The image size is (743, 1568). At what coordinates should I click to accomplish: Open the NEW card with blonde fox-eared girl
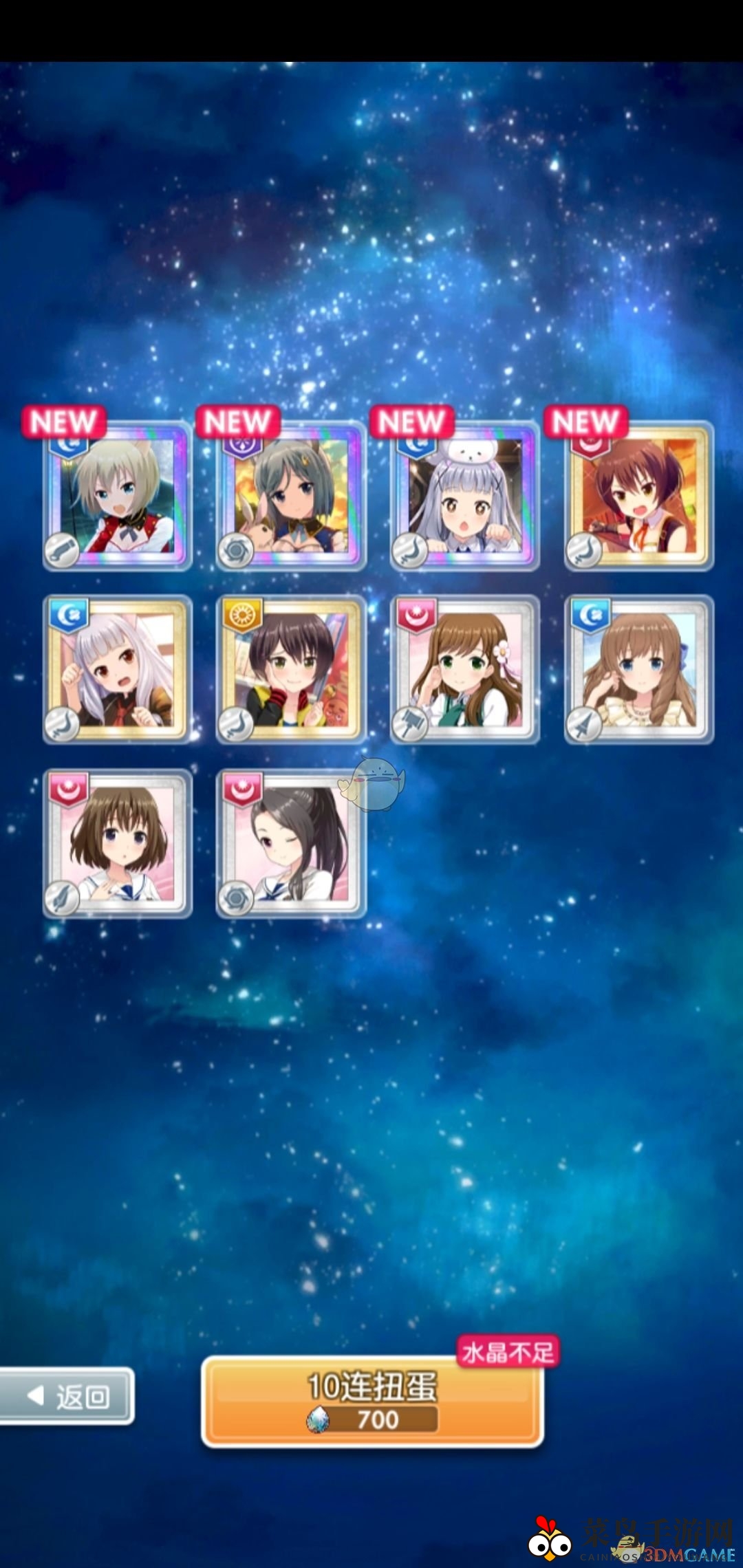pyautogui.click(x=118, y=496)
